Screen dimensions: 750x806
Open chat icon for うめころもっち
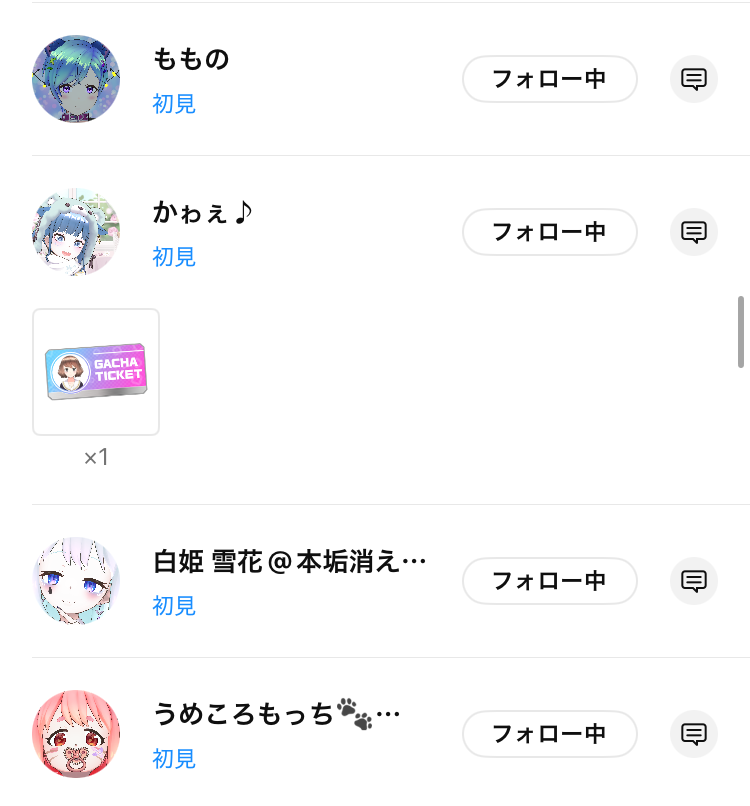693,733
